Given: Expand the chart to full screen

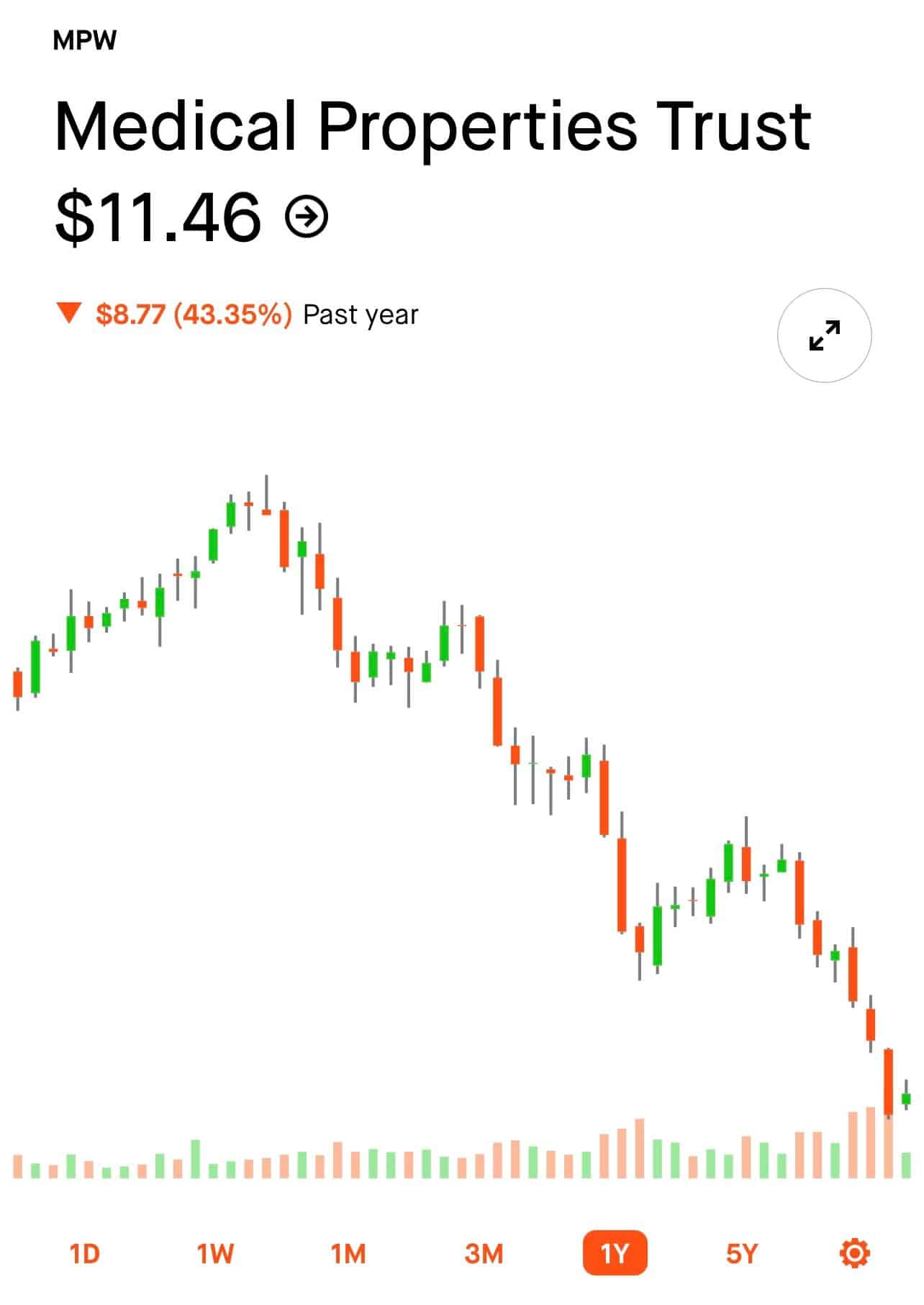Looking at the screenshot, I should pos(824,335).
